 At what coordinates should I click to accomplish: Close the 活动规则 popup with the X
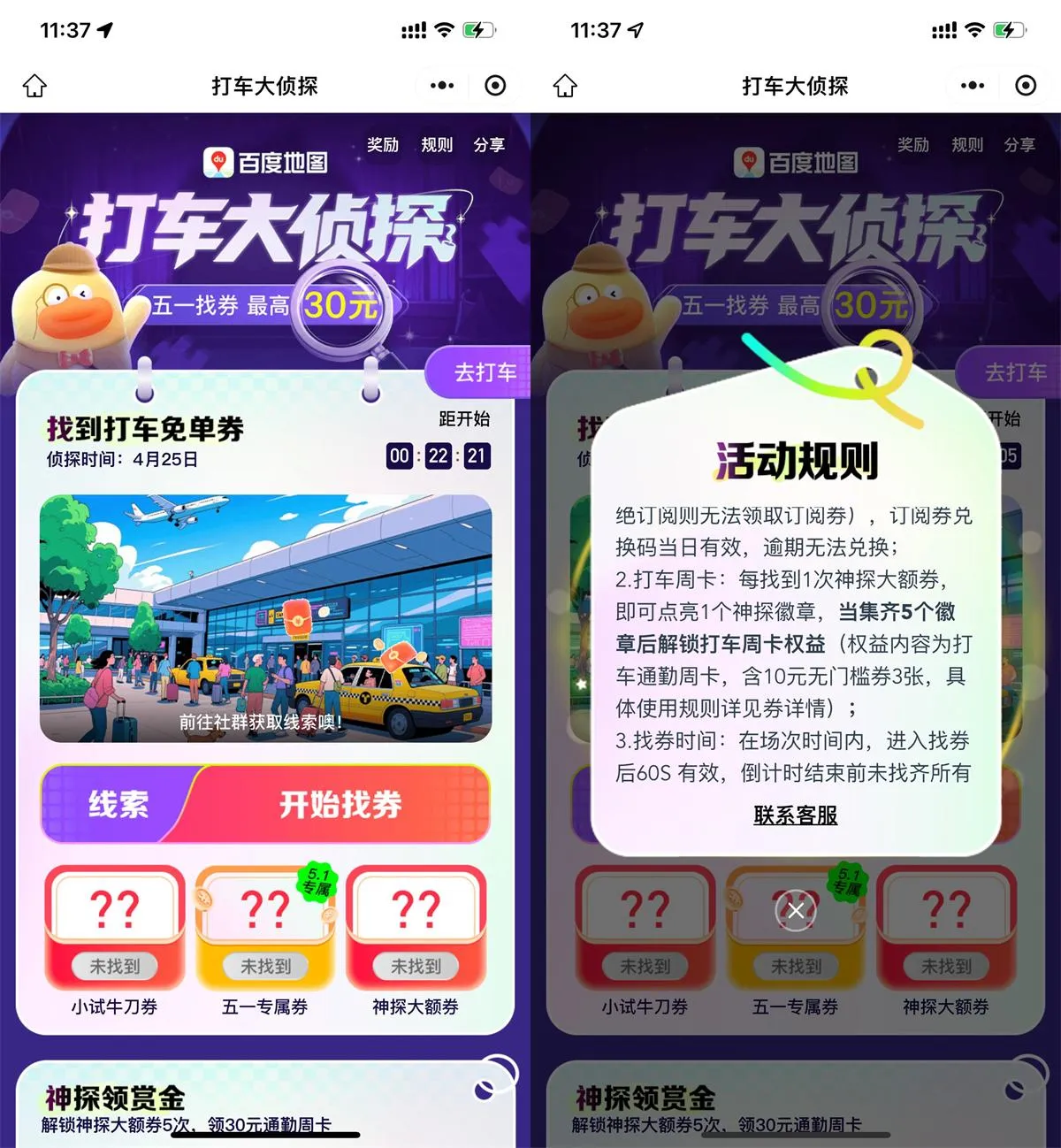coord(794,909)
